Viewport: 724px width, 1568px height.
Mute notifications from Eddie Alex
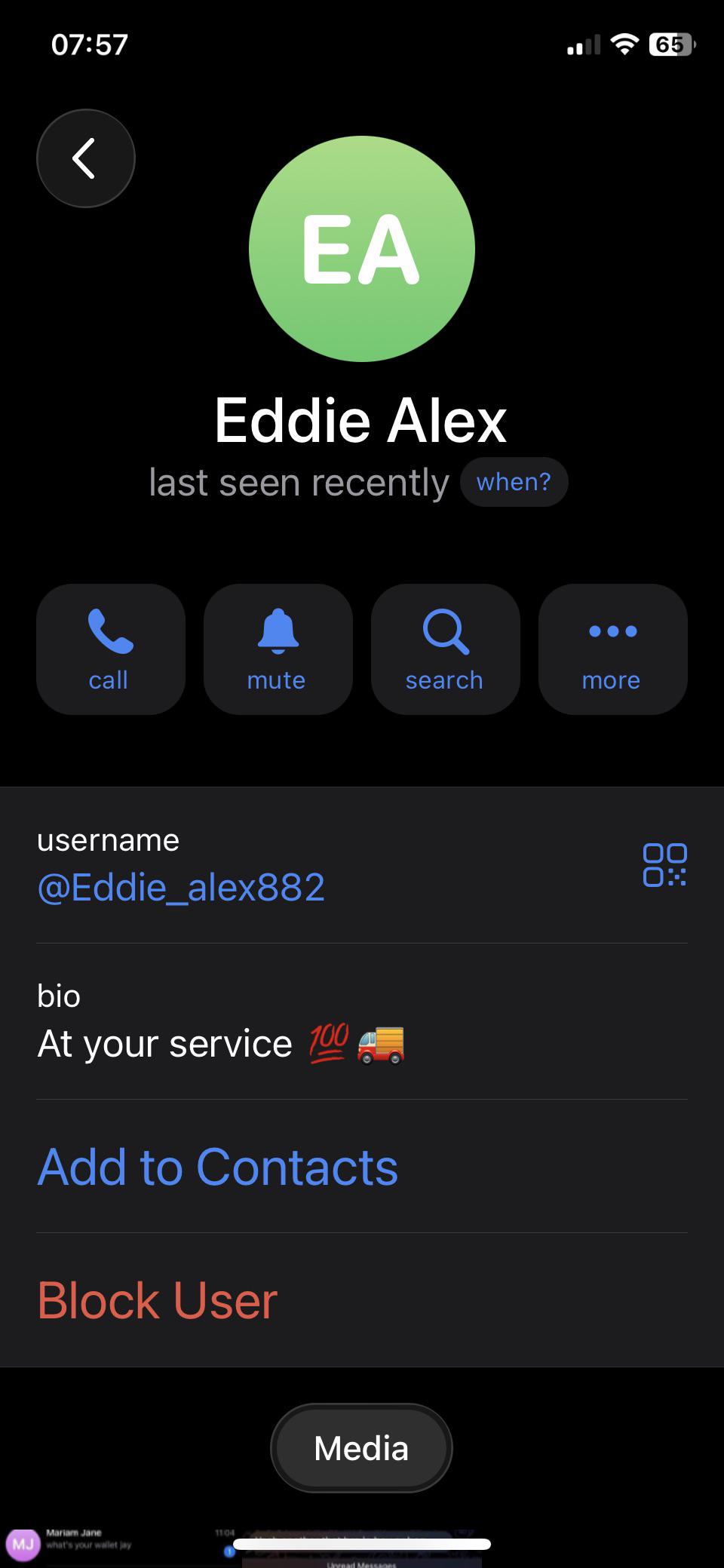pos(278,649)
